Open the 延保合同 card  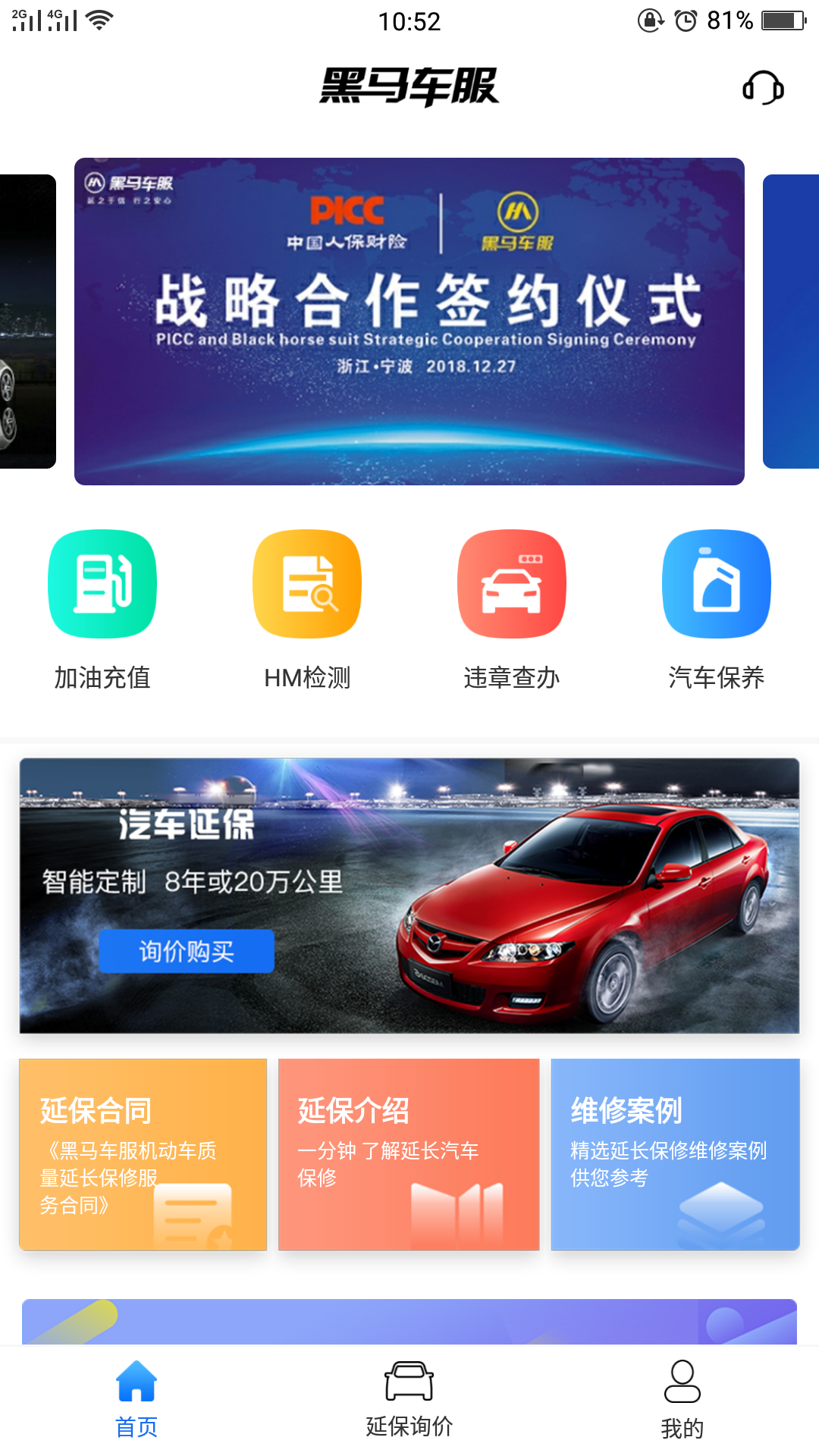point(143,1154)
